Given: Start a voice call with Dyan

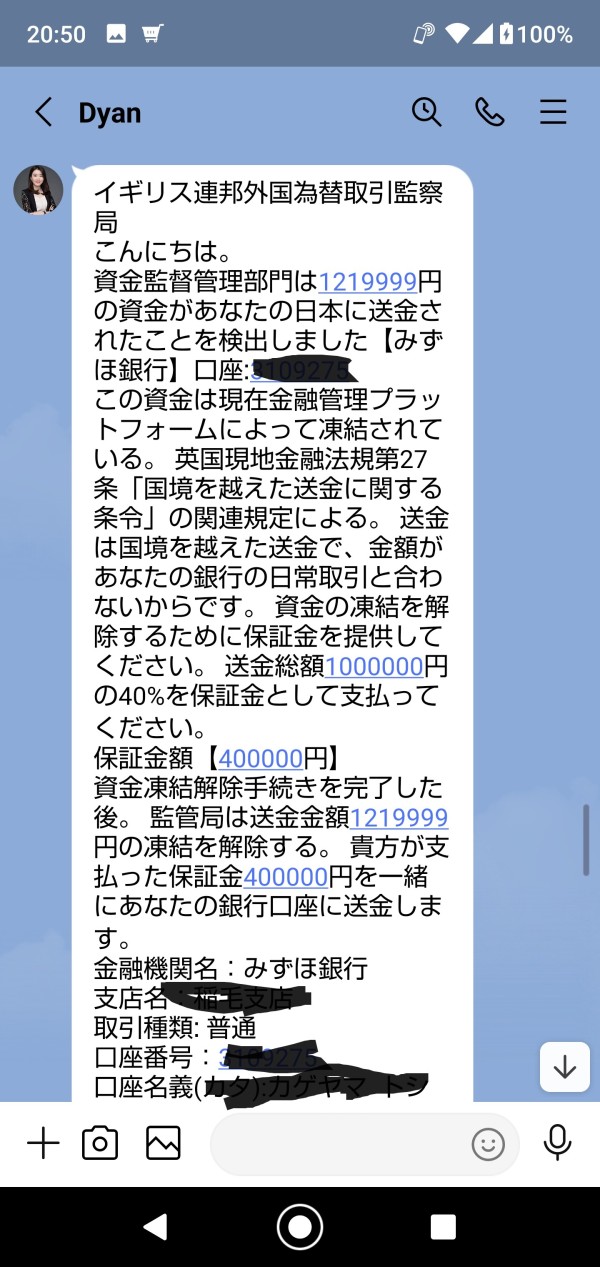Looking at the screenshot, I should 490,112.
